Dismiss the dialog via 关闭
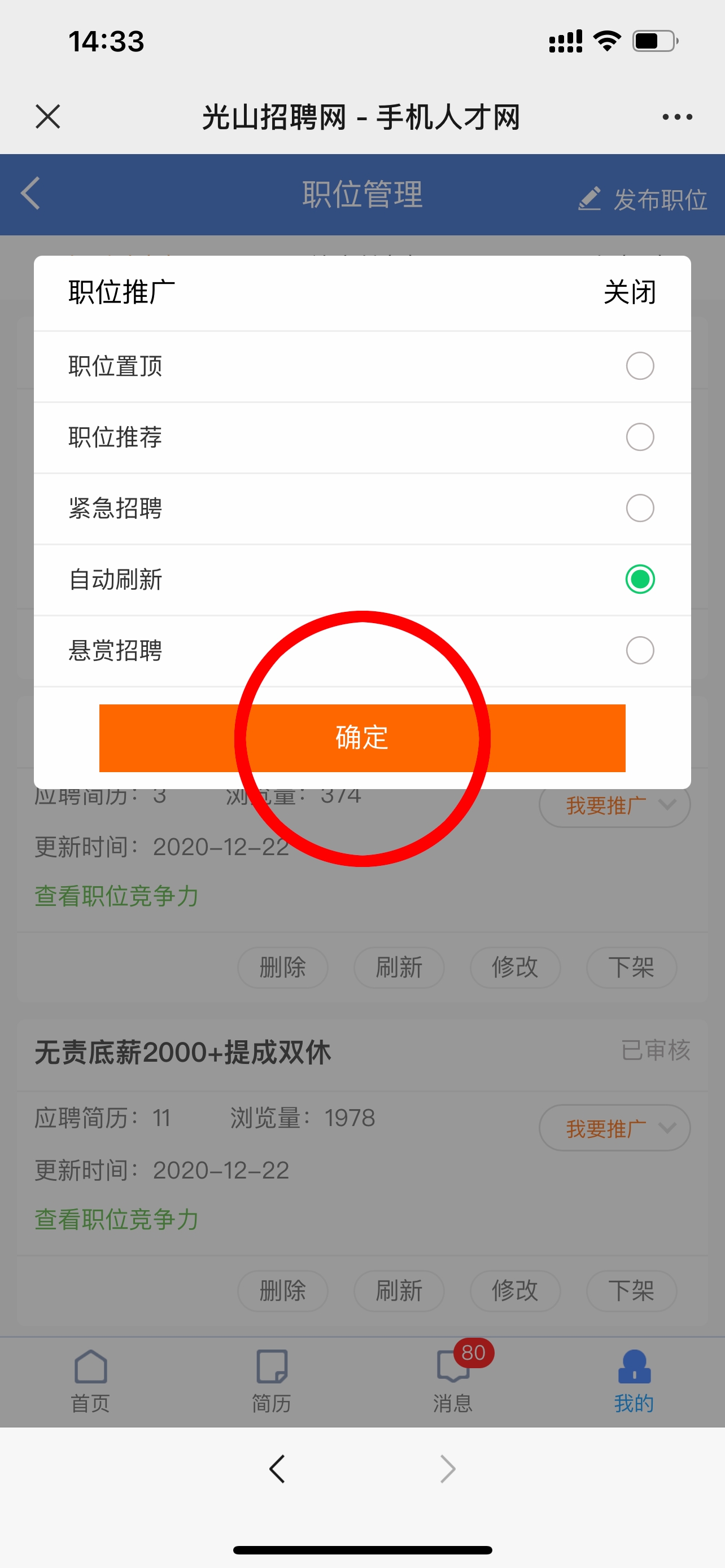The width and height of the screenshot is (725, 1568). coord(630,293)
